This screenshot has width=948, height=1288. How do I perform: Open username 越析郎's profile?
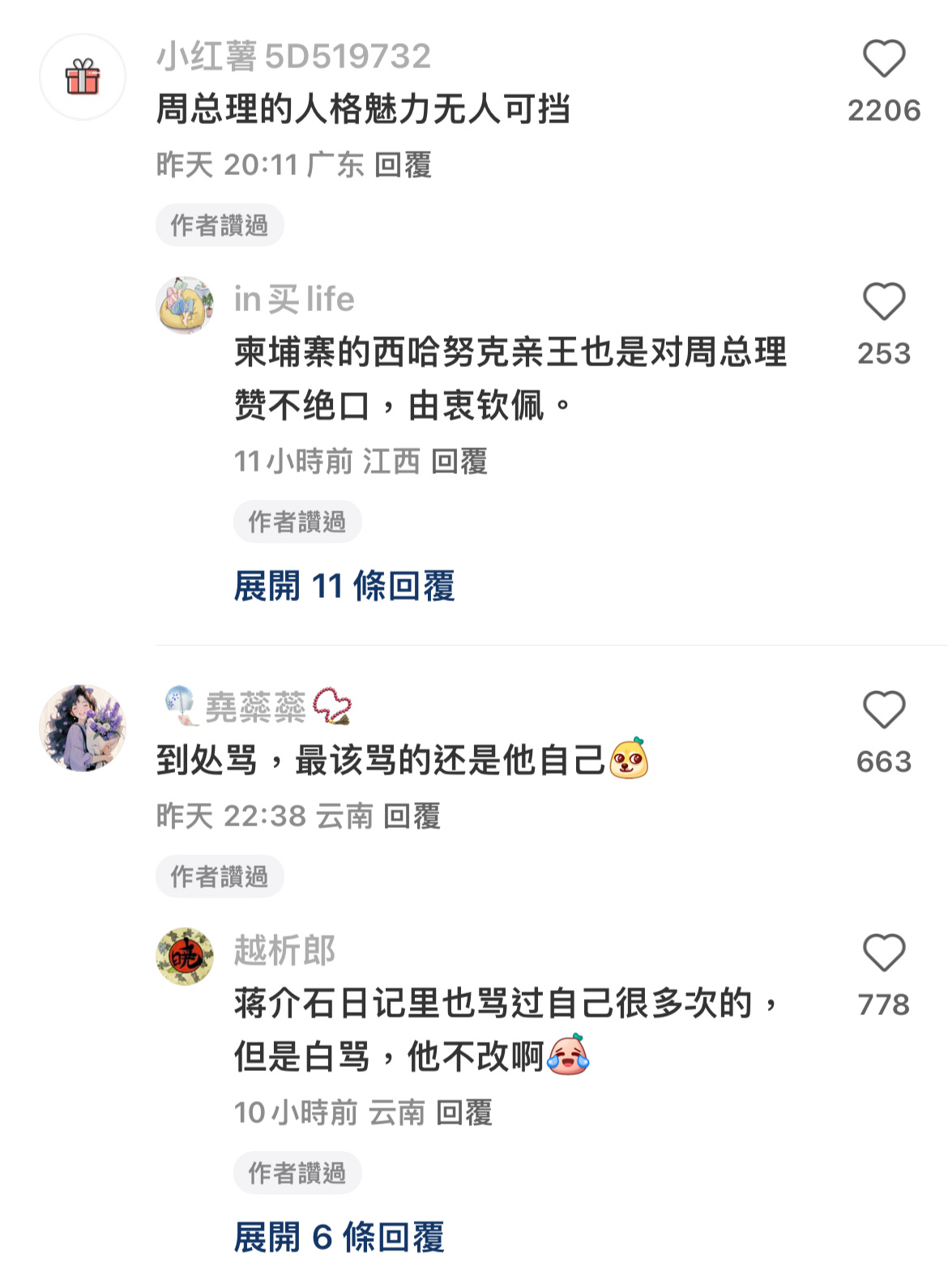(x=284, y=950)
